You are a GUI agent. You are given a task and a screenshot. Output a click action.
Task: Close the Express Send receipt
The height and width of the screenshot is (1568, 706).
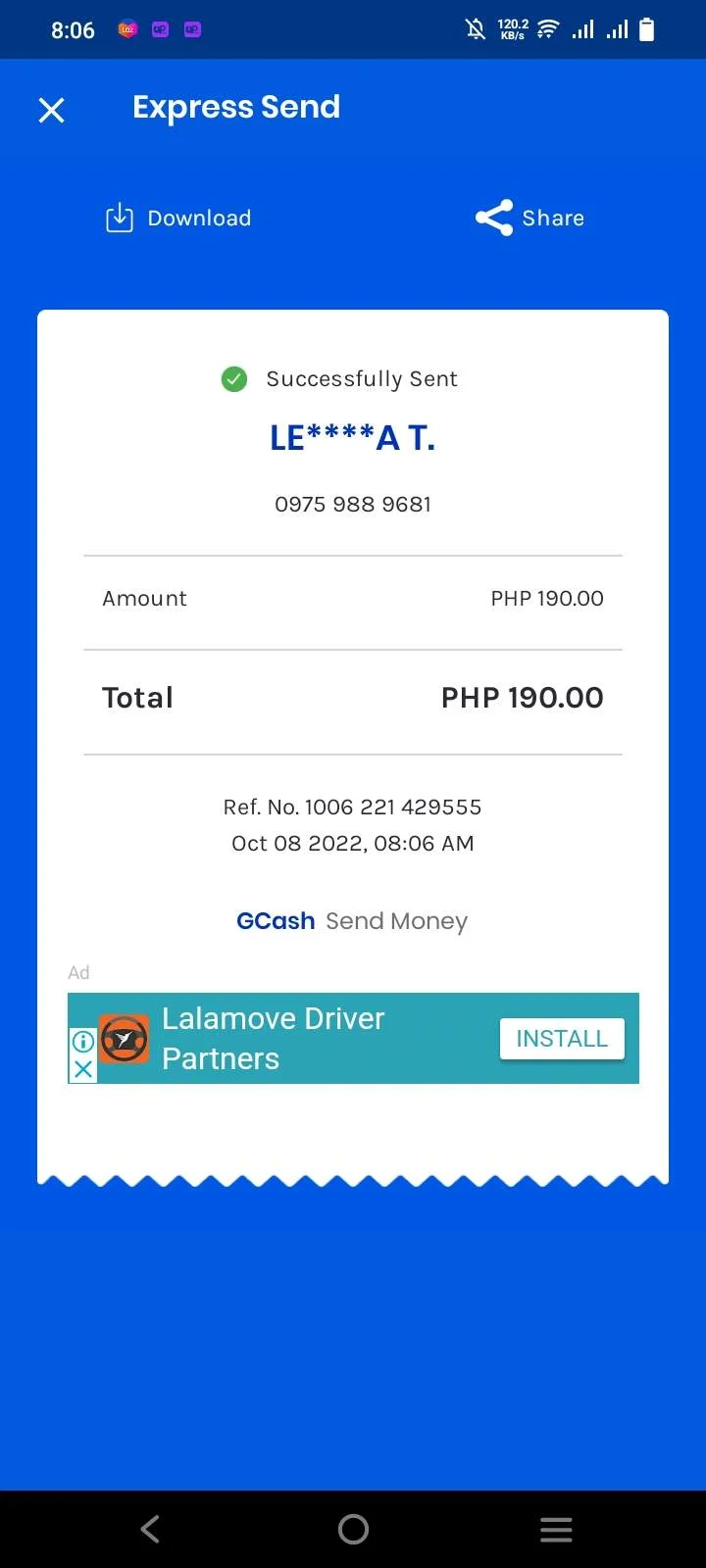52,110
